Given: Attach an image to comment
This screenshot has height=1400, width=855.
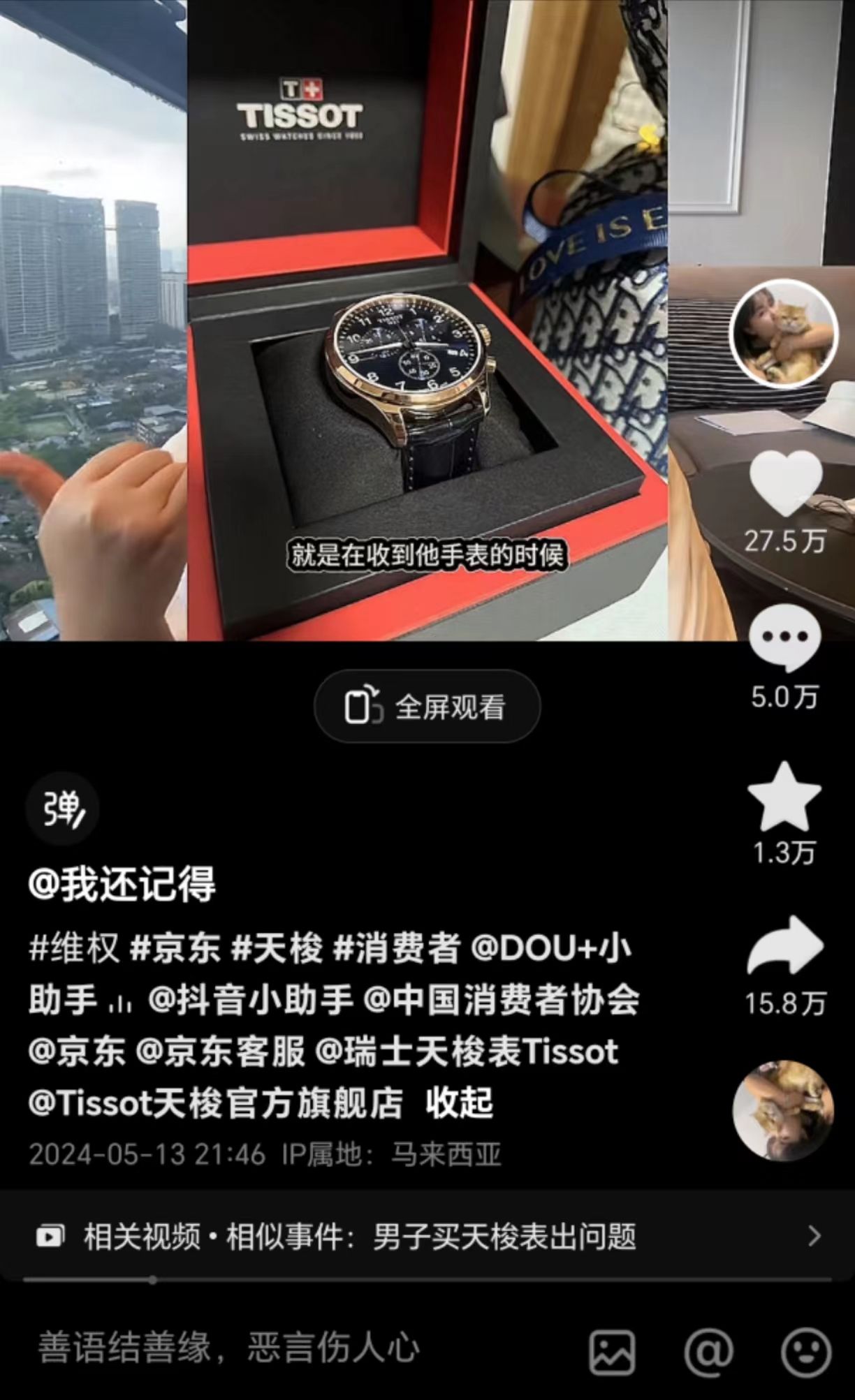Looking at the screenshot, I should [612, 1353].
